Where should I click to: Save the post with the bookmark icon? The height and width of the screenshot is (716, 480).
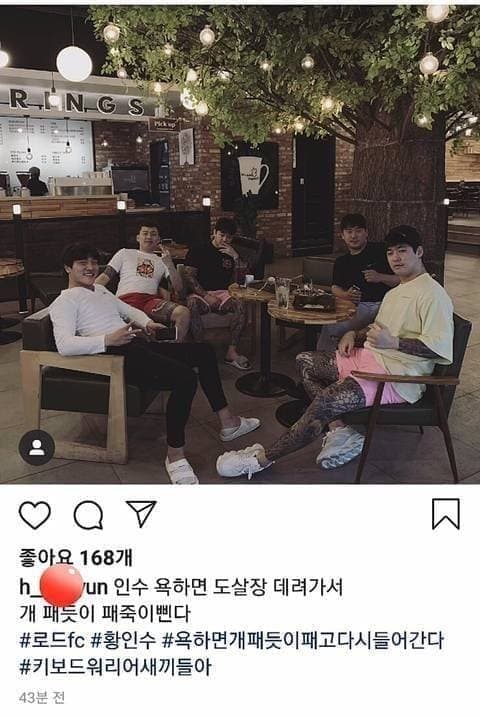446,514
